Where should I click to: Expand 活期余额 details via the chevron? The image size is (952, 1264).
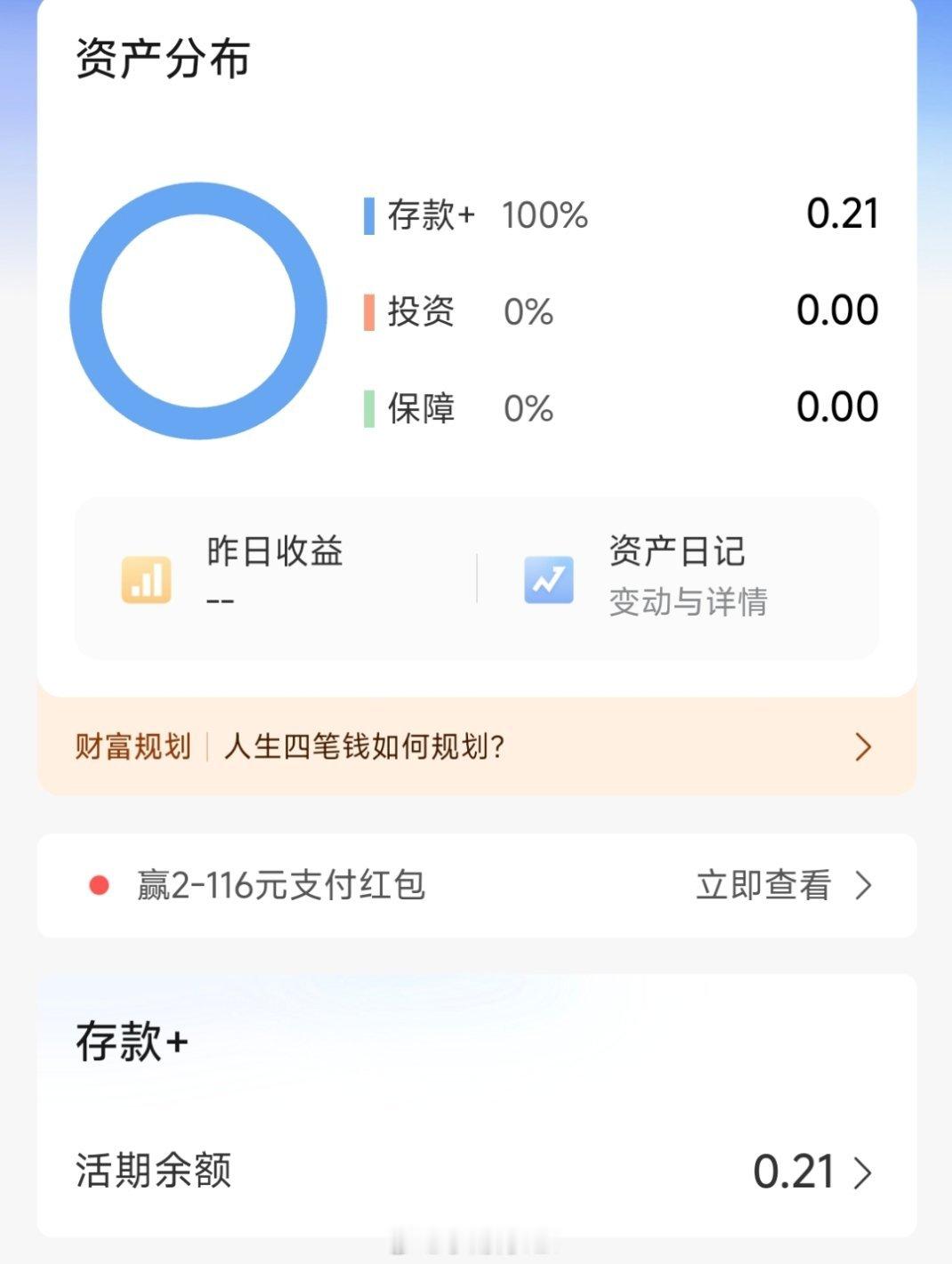coord(860,1172)
